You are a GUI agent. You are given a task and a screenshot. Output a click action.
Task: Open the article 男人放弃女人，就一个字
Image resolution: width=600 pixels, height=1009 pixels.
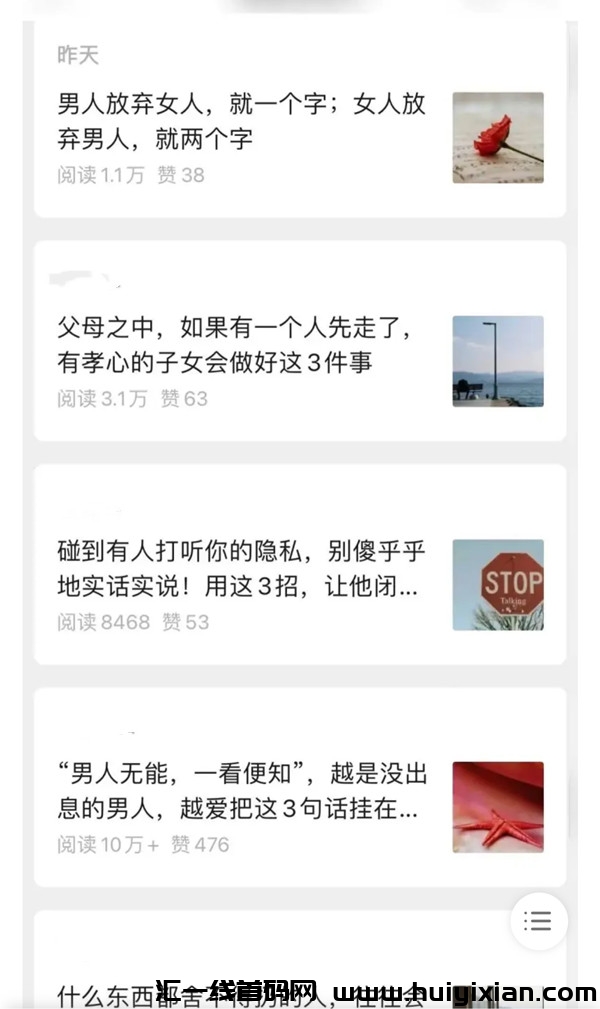point(241,120)
